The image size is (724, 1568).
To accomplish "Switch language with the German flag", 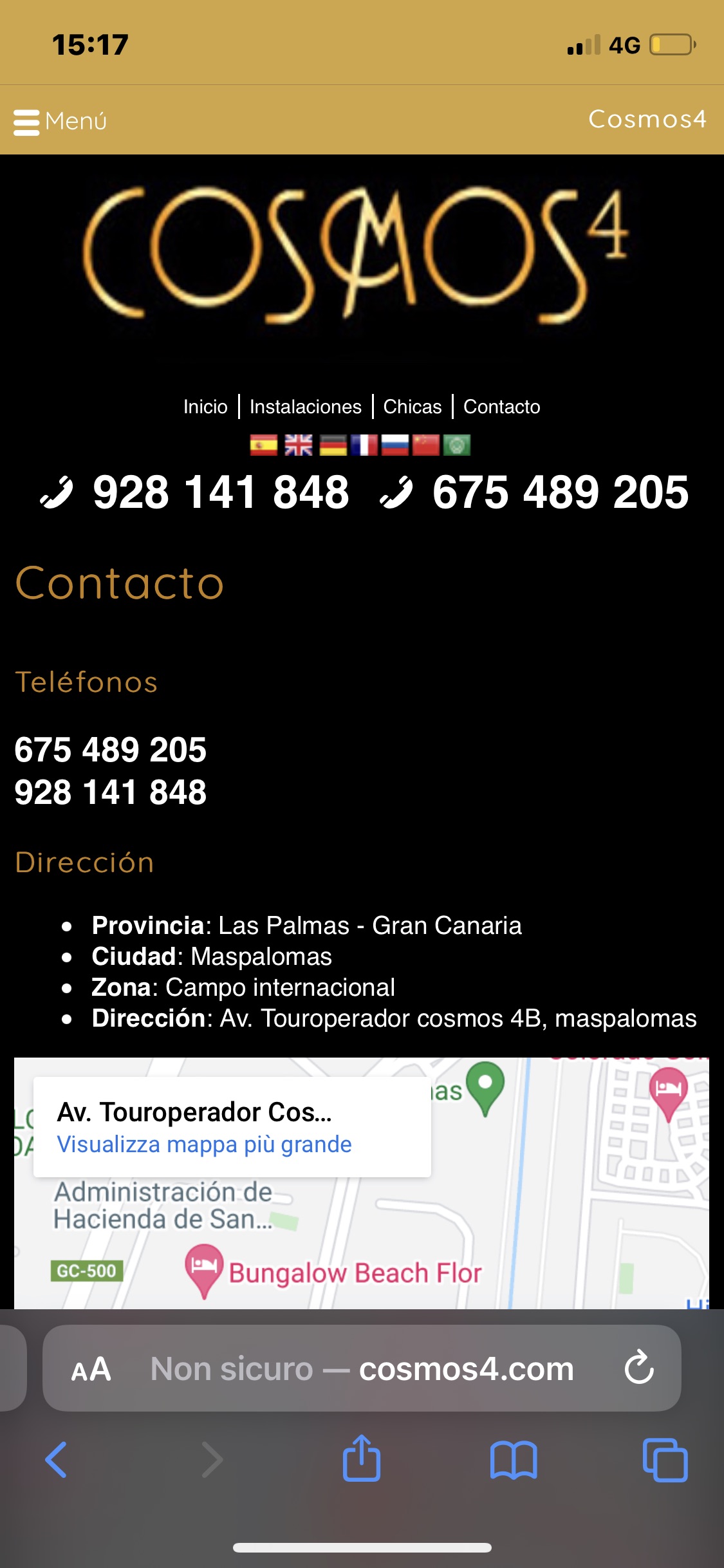I will point(333,445).
